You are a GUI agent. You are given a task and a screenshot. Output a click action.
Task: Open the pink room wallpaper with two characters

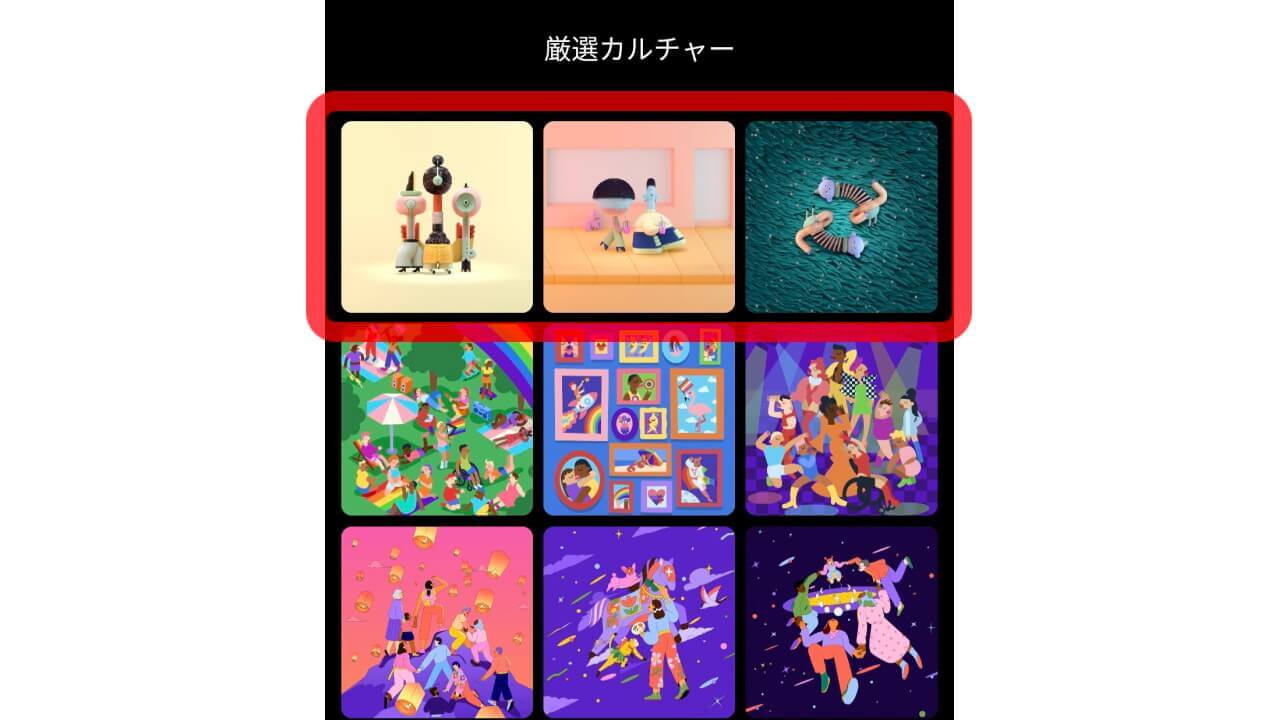click(x=639, y=217)
